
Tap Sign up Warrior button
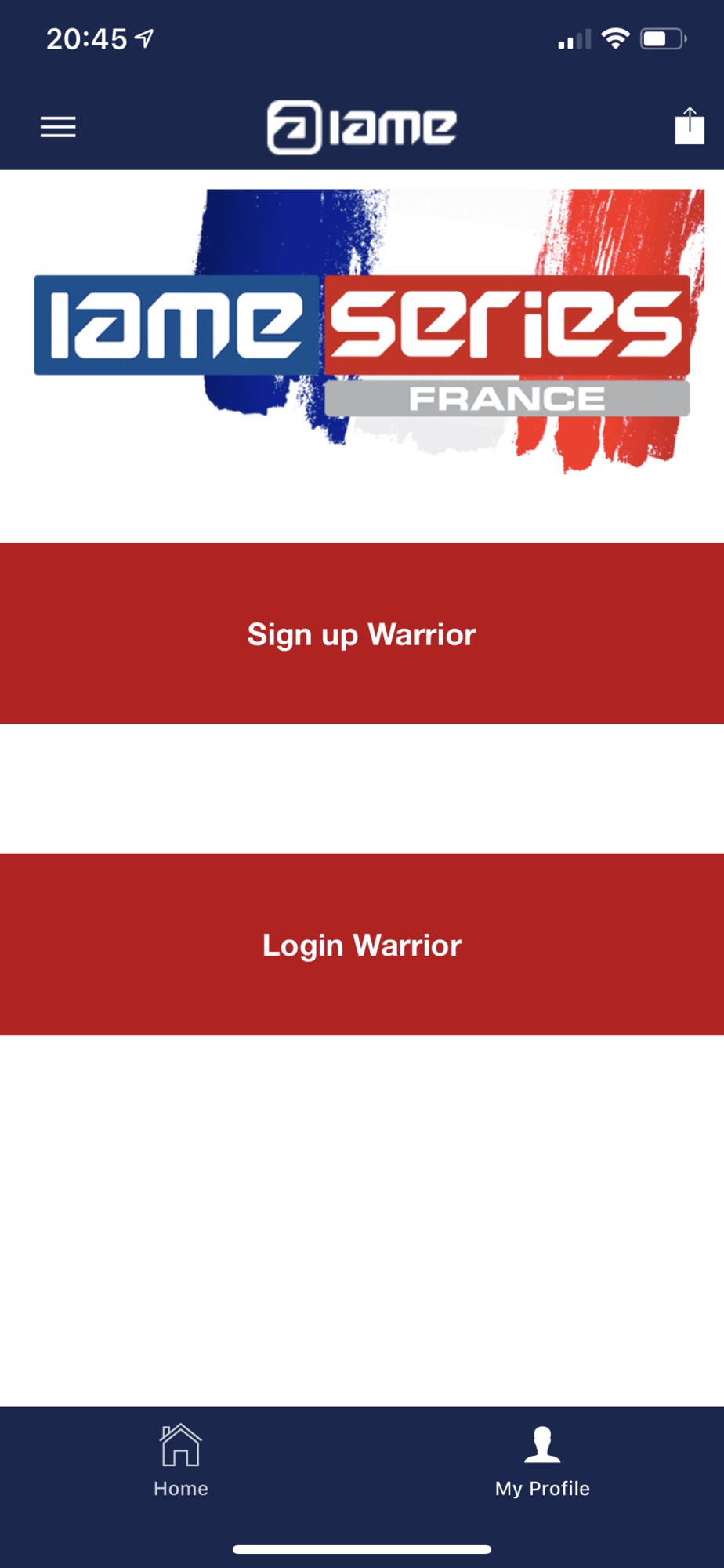coord(362,633)
